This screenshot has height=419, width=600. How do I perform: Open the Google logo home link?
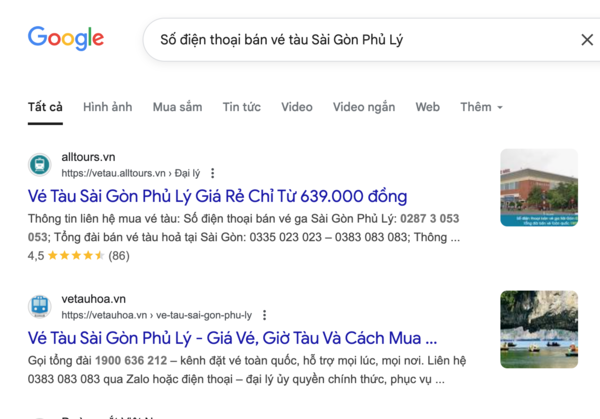[66, 39]
